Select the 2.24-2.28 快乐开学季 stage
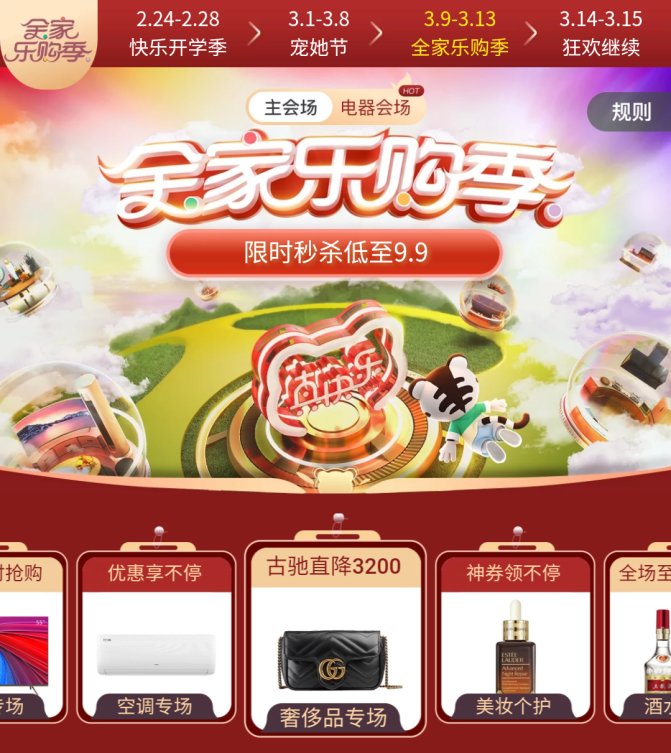Viewport: 671px width, 753px height. [178, 33]
